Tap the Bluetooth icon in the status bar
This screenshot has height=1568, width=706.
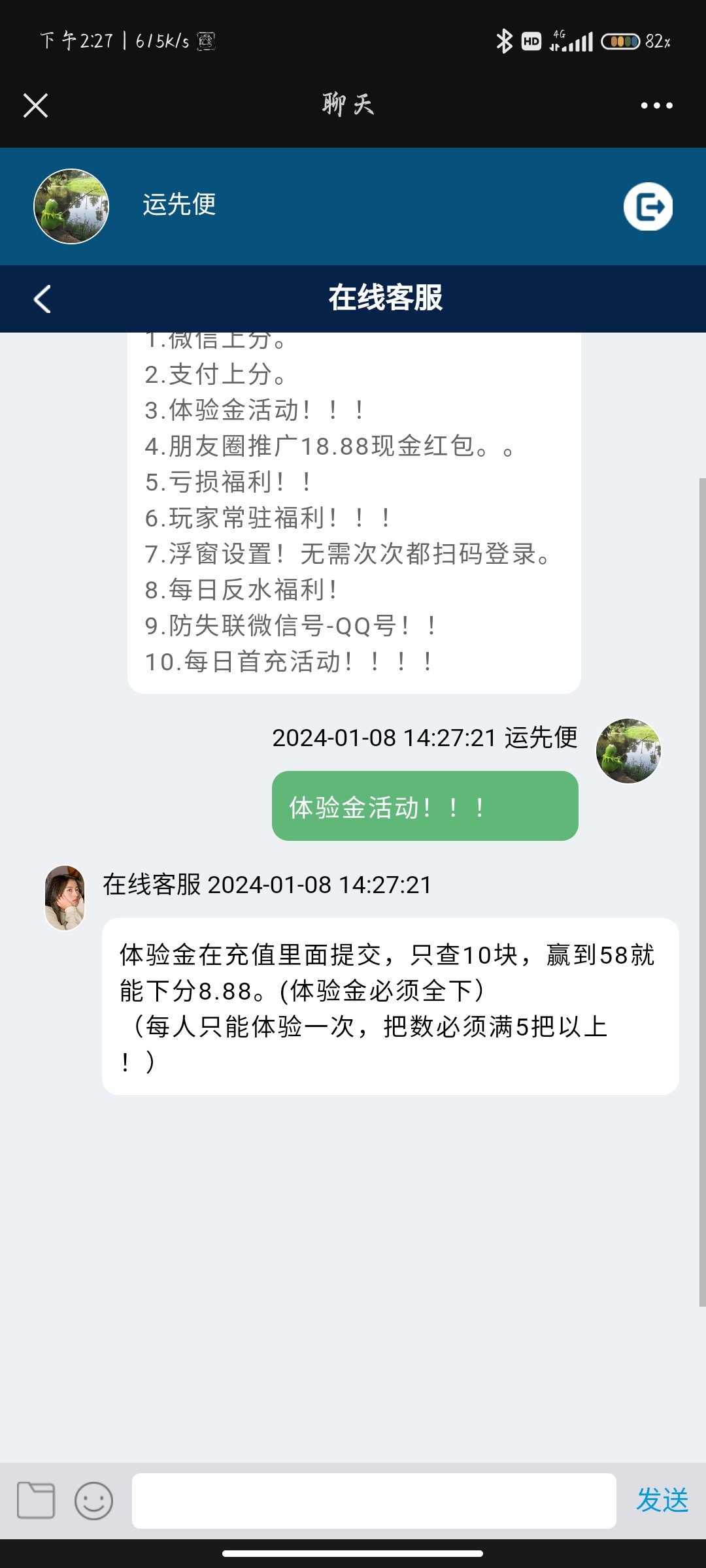504,41
